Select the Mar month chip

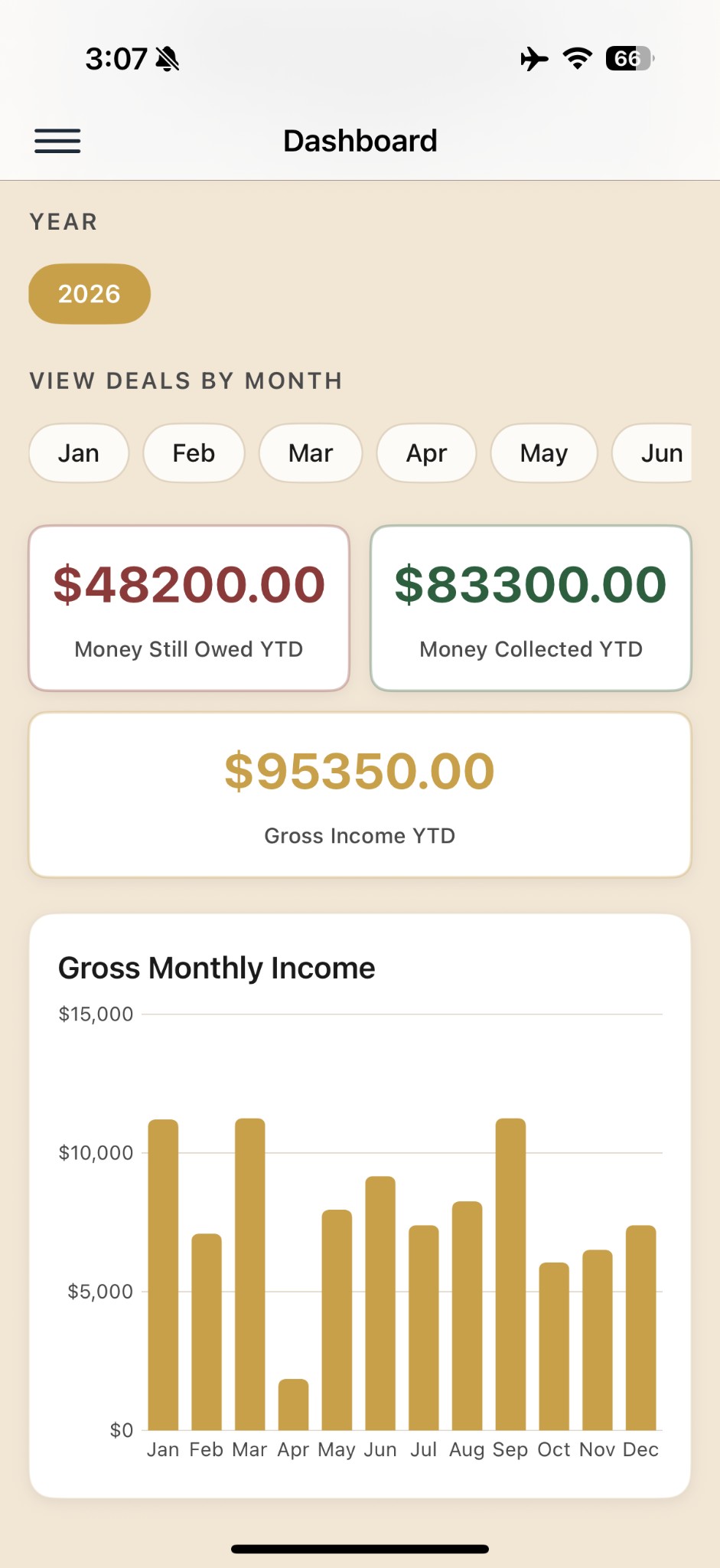click(x=310, y=453)
